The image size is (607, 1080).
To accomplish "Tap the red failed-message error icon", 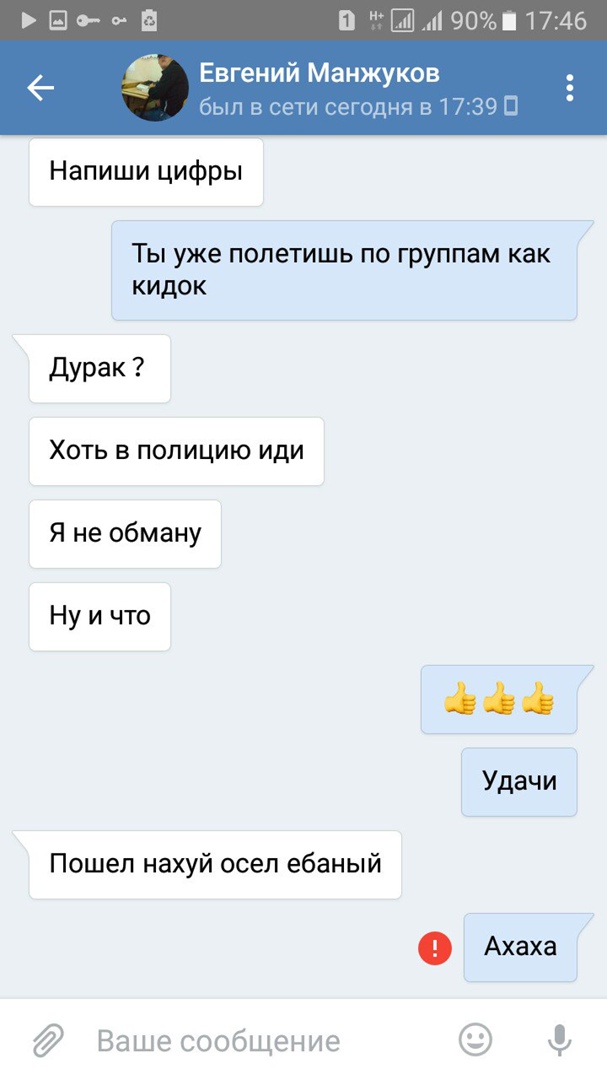I will pyautogui.click(x=435, y=947).
